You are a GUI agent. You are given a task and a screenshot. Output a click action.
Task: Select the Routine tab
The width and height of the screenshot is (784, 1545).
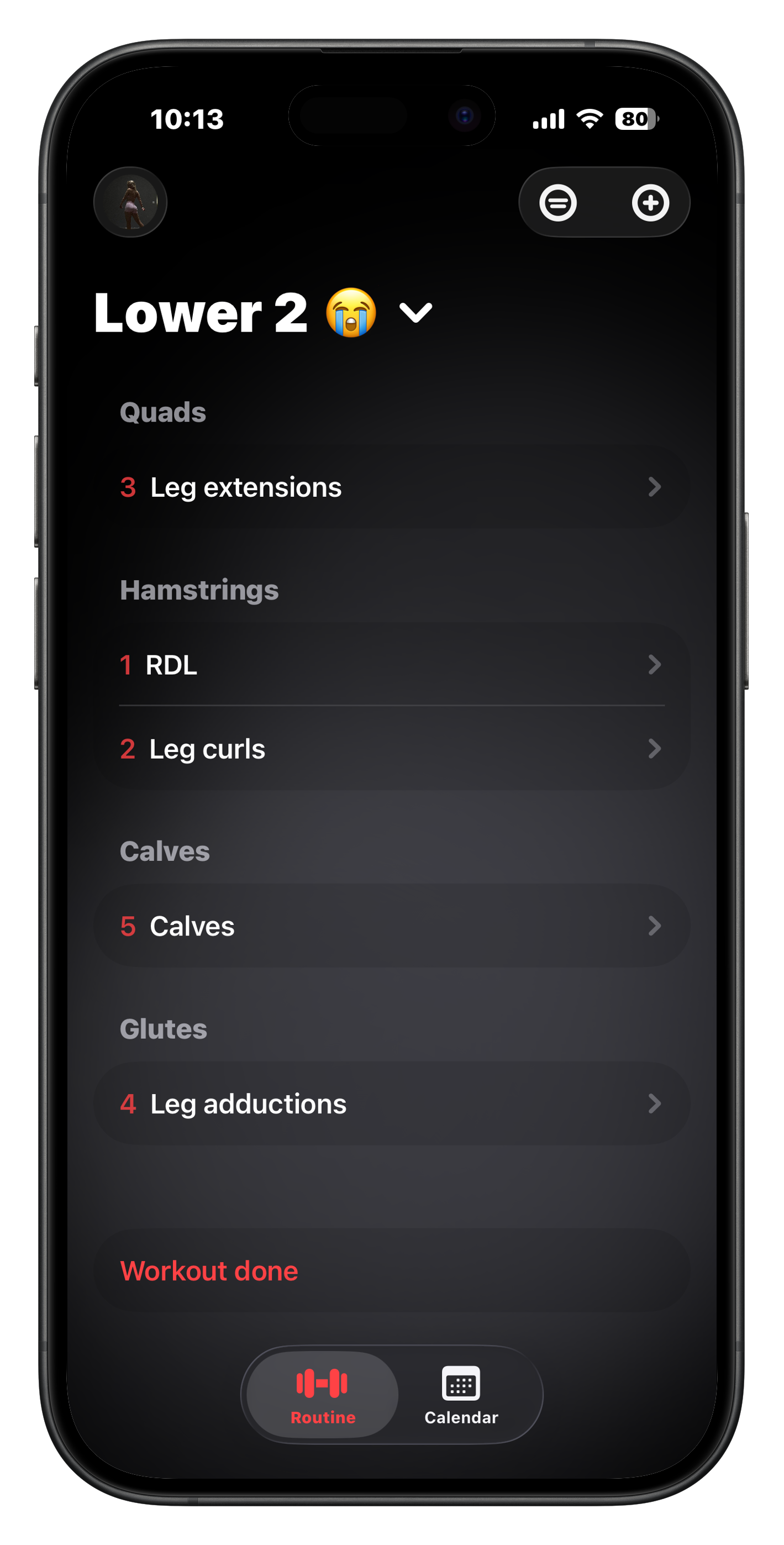[x=323, y=1395]
